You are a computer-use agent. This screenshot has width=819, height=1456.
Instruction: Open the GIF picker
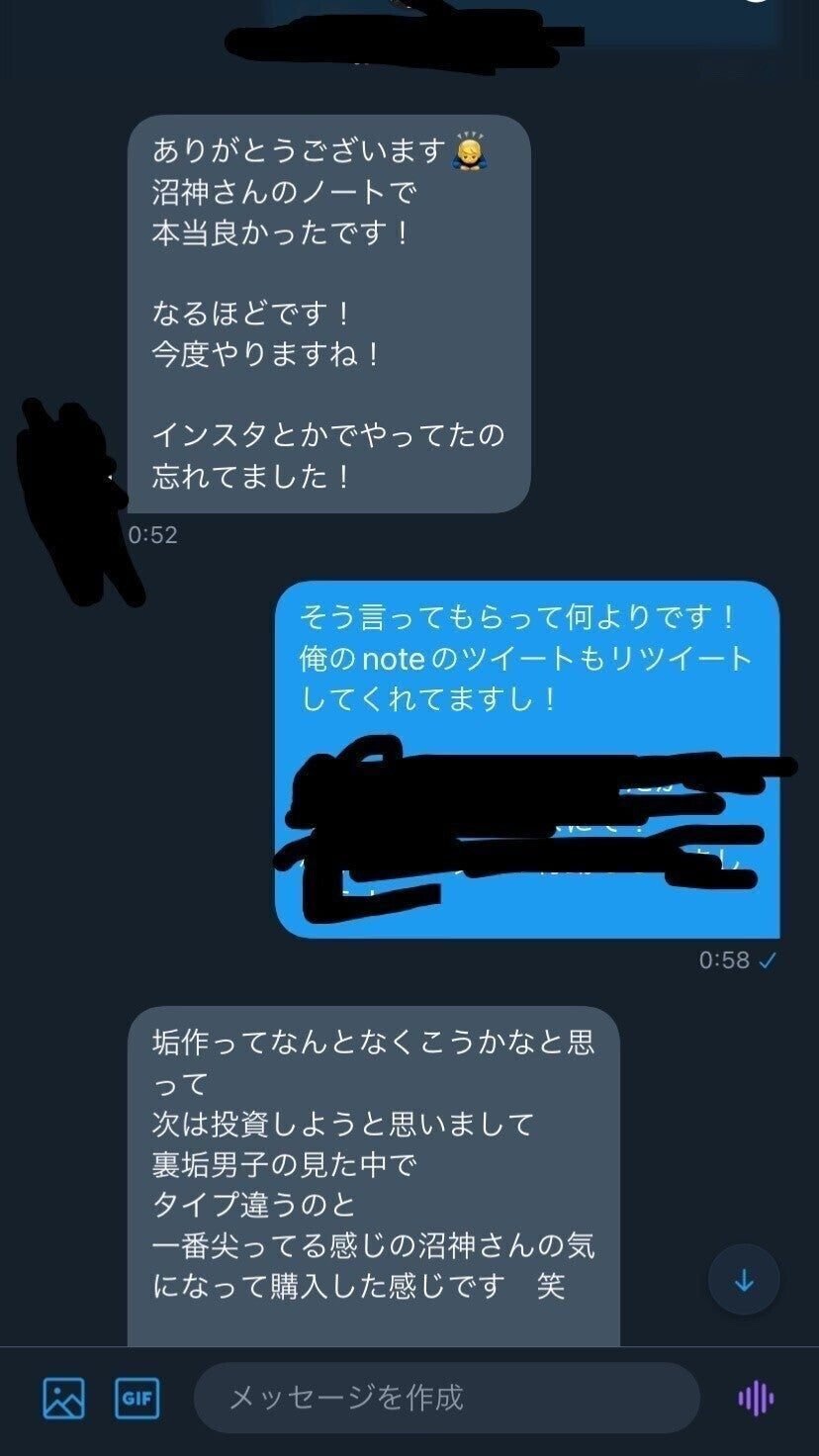click(137, 1398)
